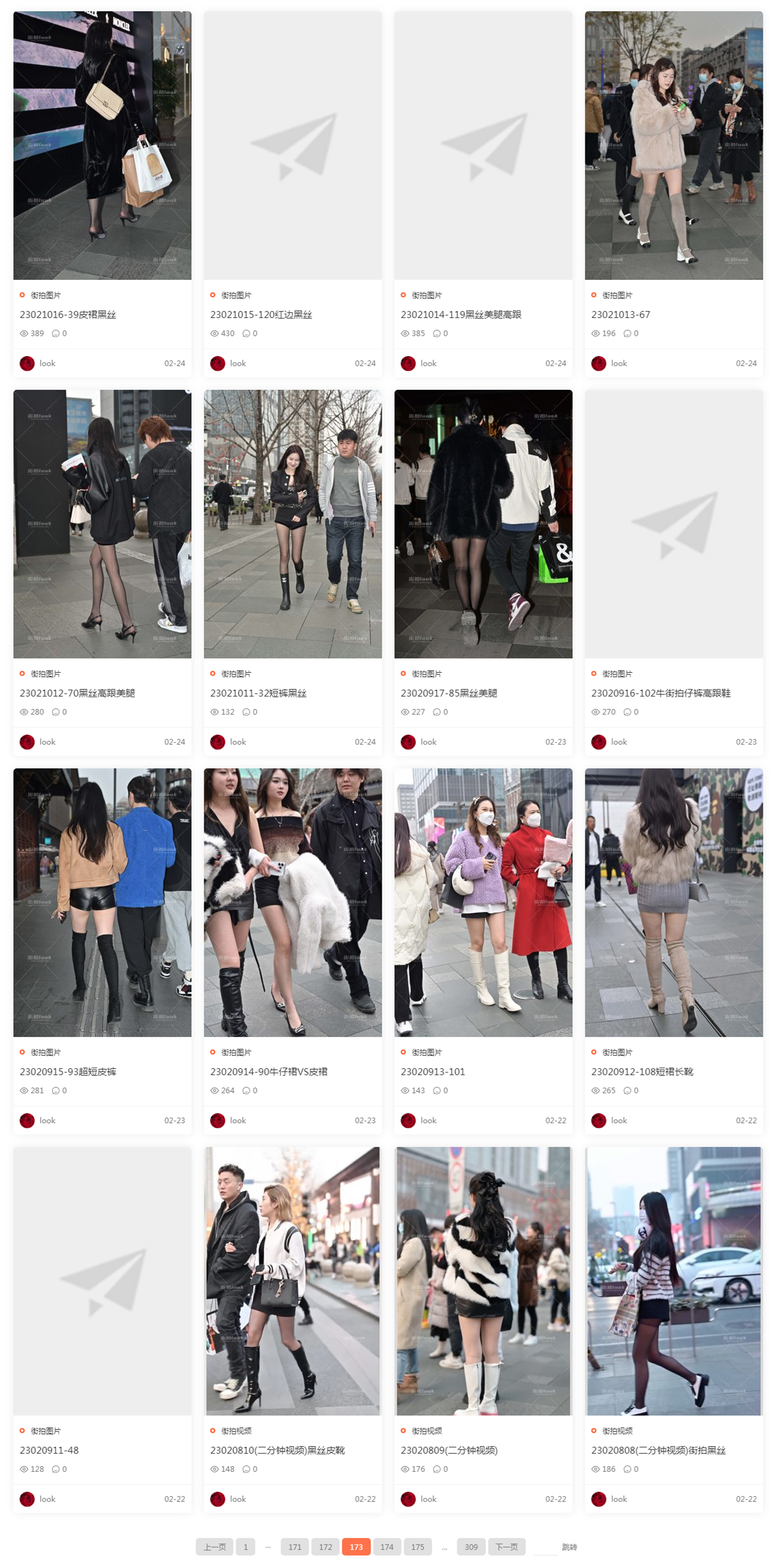Open the 23021016-39皮裙黑丝 post

point(67,314)
